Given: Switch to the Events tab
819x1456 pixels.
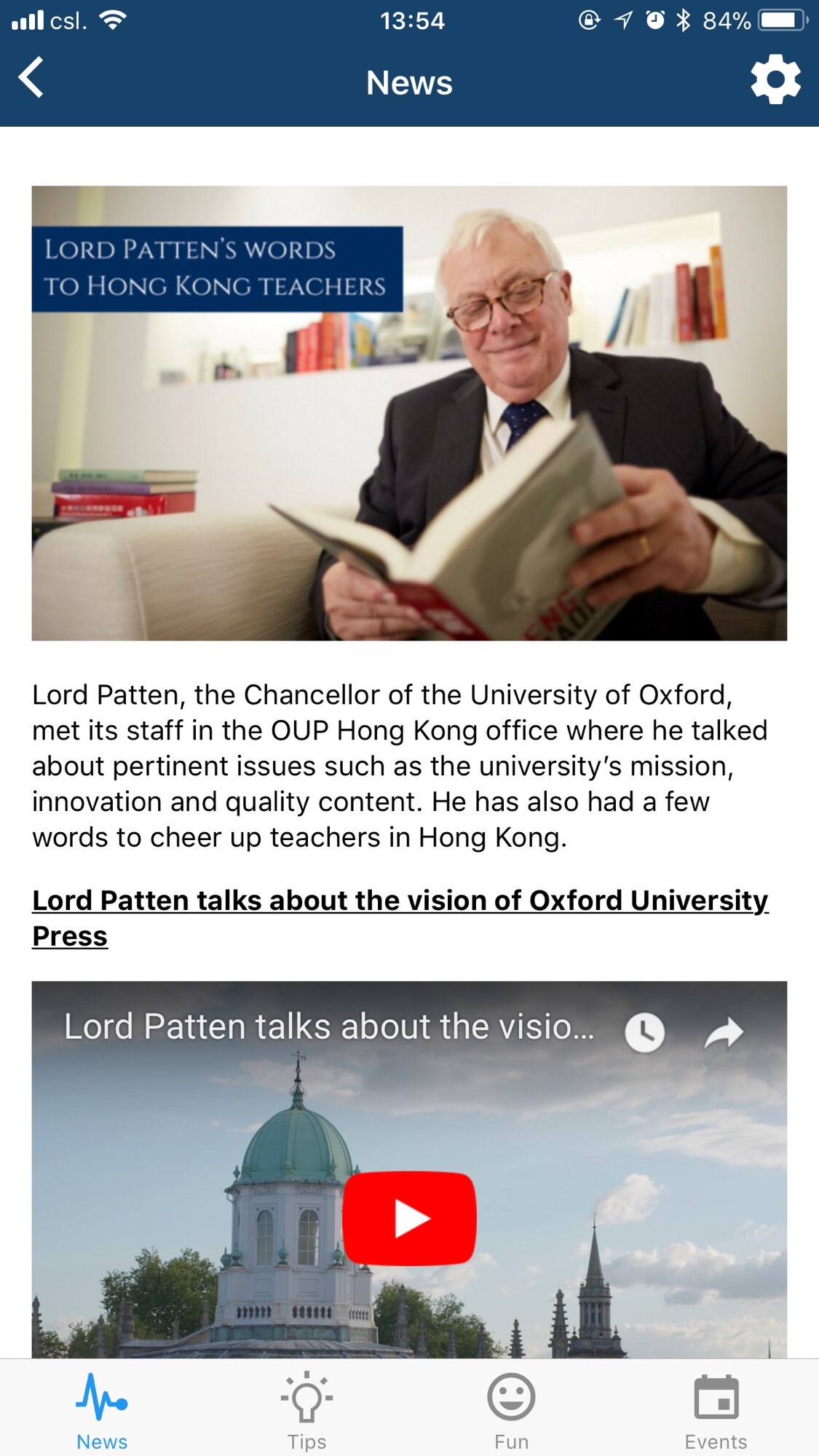Looking at the screenshot, I should [716, 1410].
